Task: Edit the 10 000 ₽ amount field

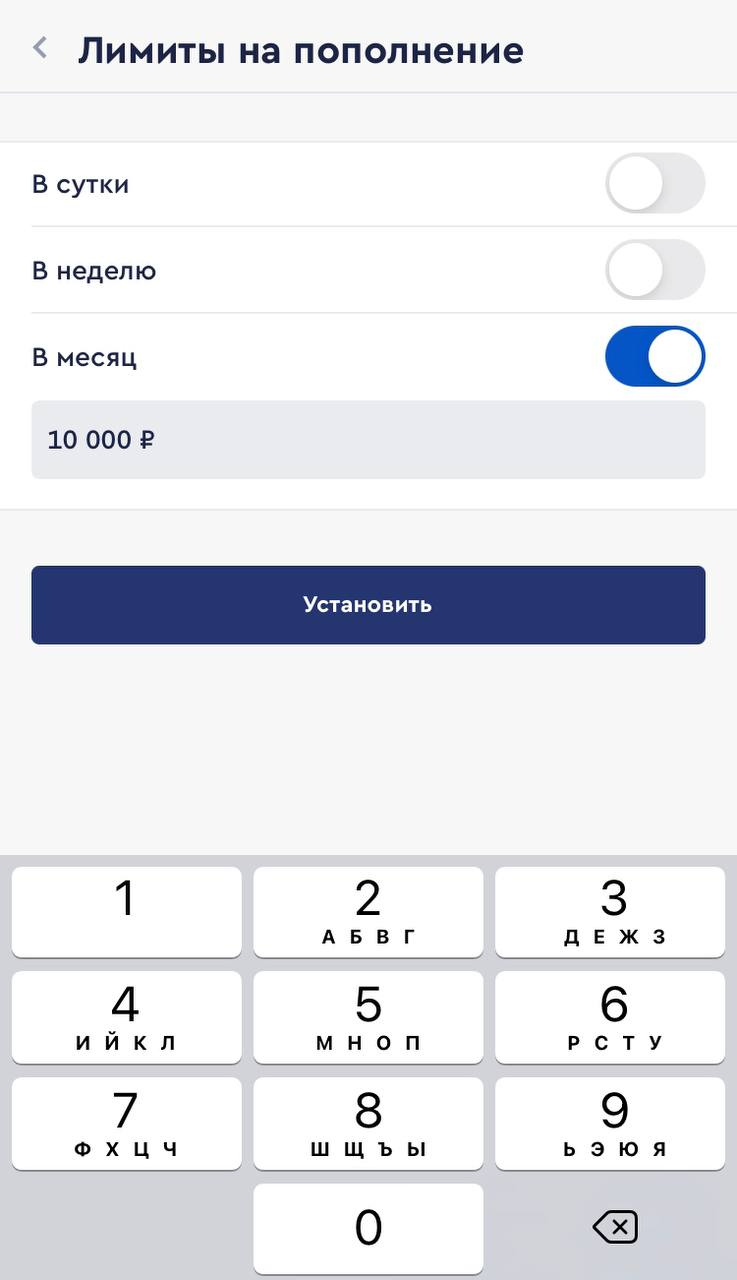Action: tap(368, 440)
